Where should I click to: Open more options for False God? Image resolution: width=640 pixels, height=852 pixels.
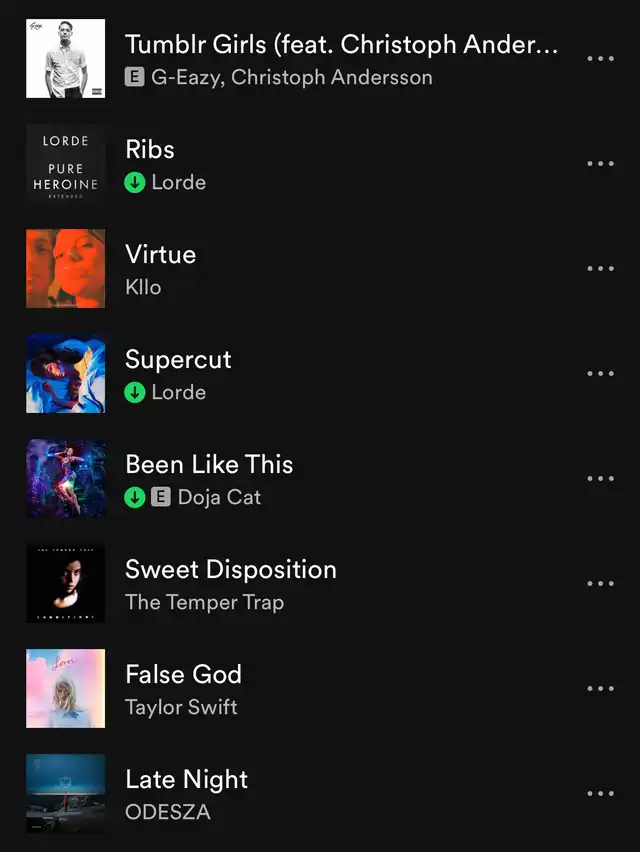pos(600,689)
